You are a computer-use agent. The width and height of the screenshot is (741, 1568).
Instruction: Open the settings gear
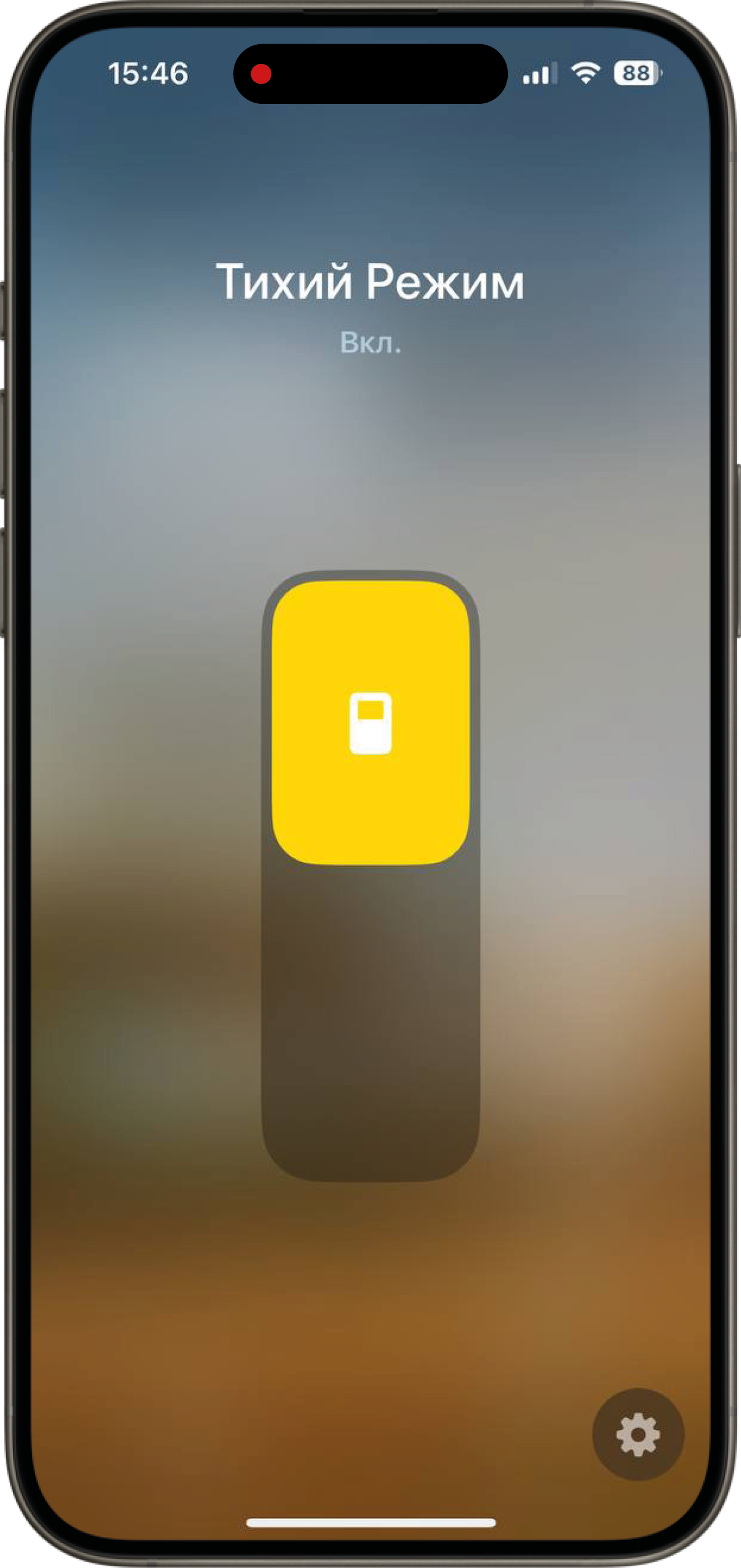click(x=638, y=1435)
